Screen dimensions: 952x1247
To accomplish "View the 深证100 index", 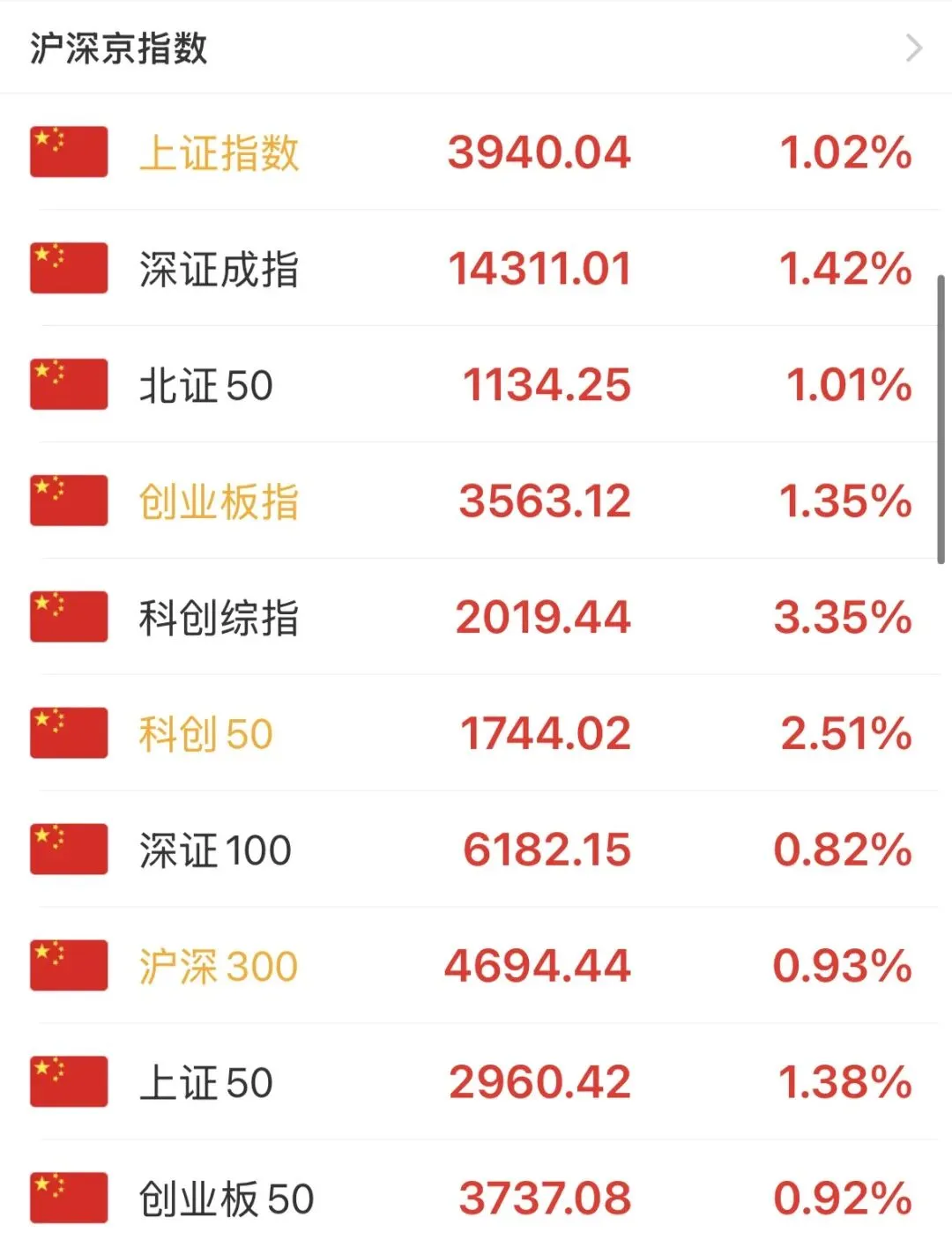I will click(476, 850).
